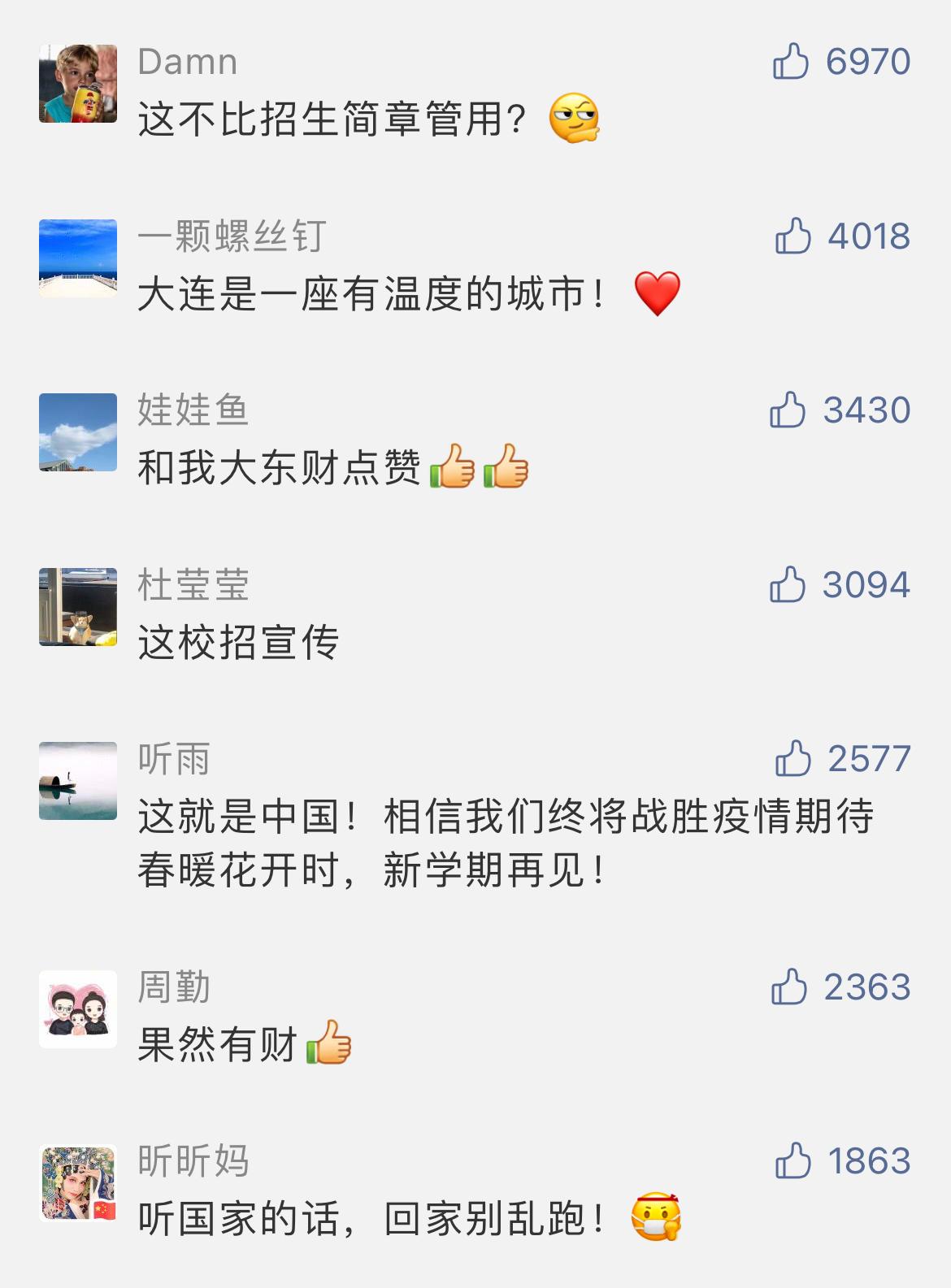View 娃娃鱼's avatar
This screenshot has height=1288, width=951.
point(78,432)
